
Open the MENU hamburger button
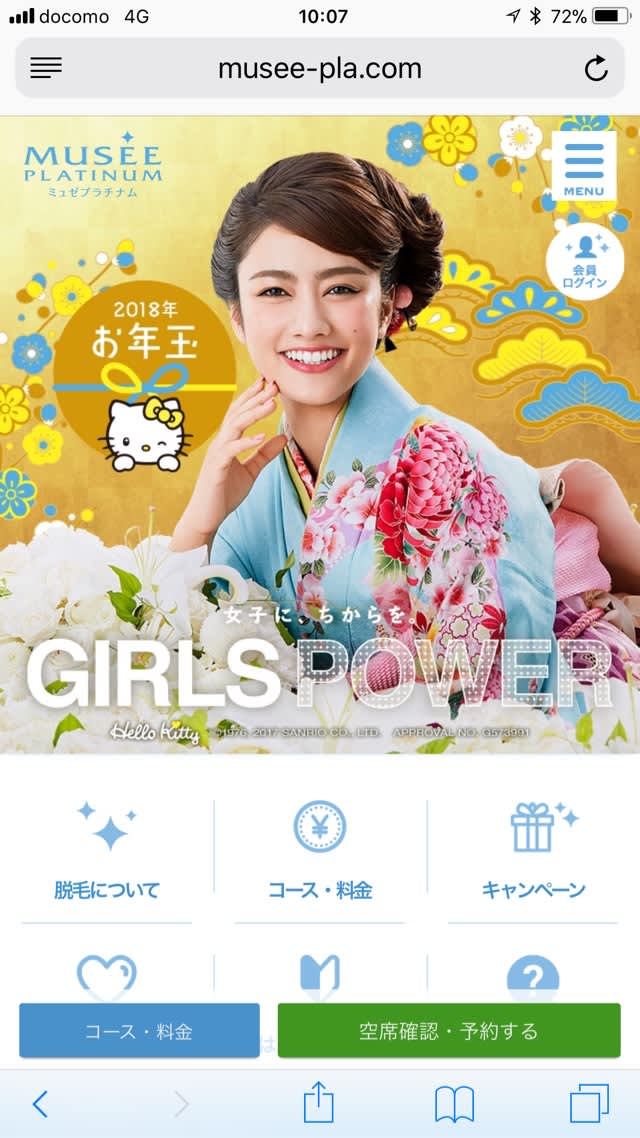click(583, 166)
